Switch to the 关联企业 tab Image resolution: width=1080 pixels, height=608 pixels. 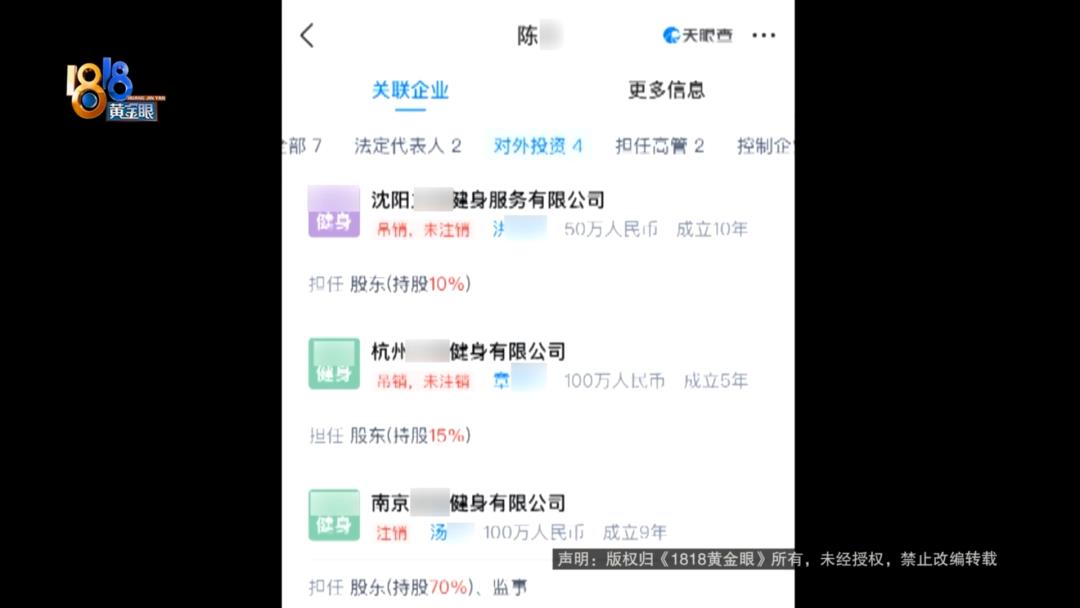pyautogui.click(x=410, y=90)
